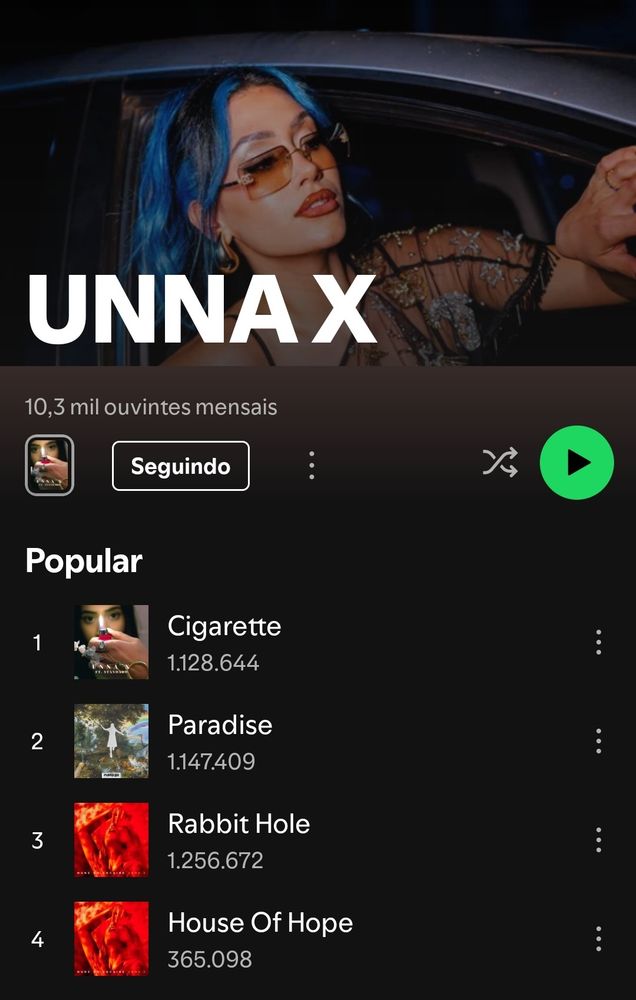
Task: Toggle shuffle mode
Action: pos(500,462)
